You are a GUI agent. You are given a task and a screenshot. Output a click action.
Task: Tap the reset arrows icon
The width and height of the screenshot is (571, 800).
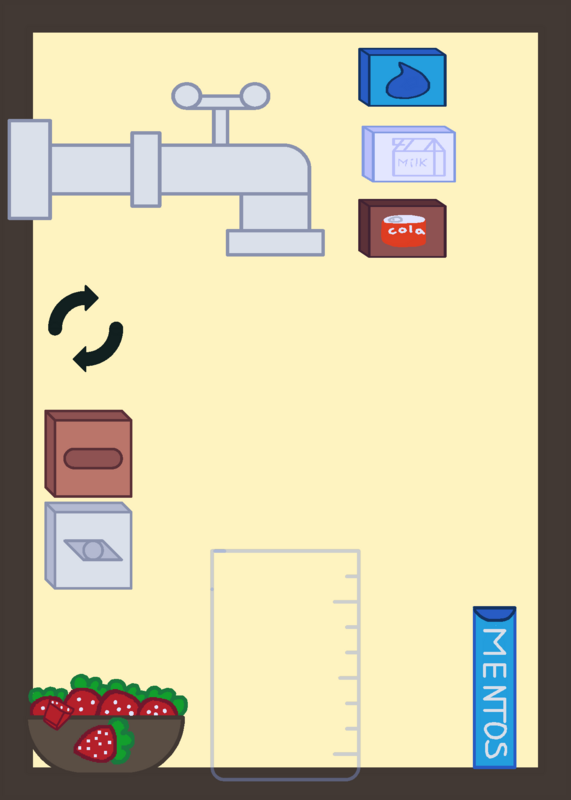click(x=86, y=329)
